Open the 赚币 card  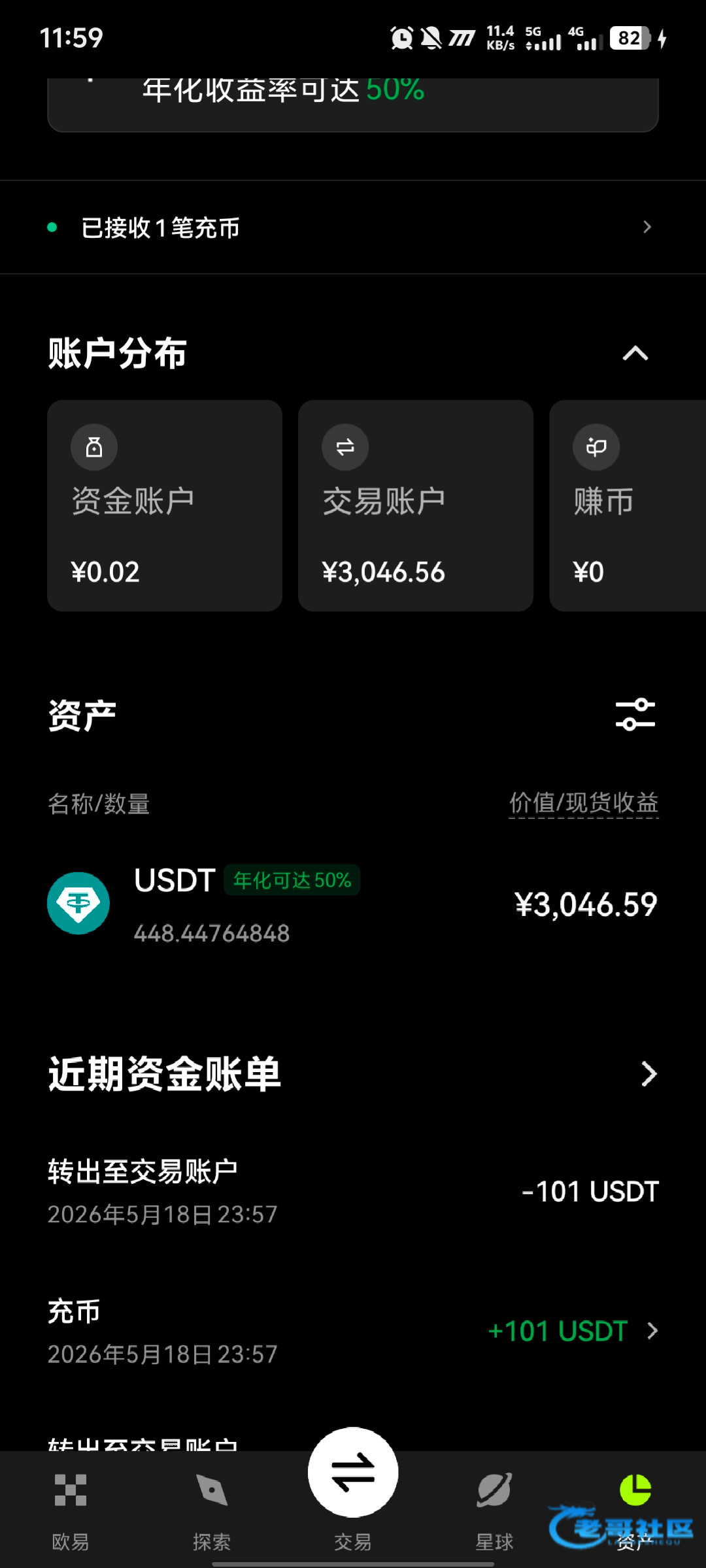(628, 506)
